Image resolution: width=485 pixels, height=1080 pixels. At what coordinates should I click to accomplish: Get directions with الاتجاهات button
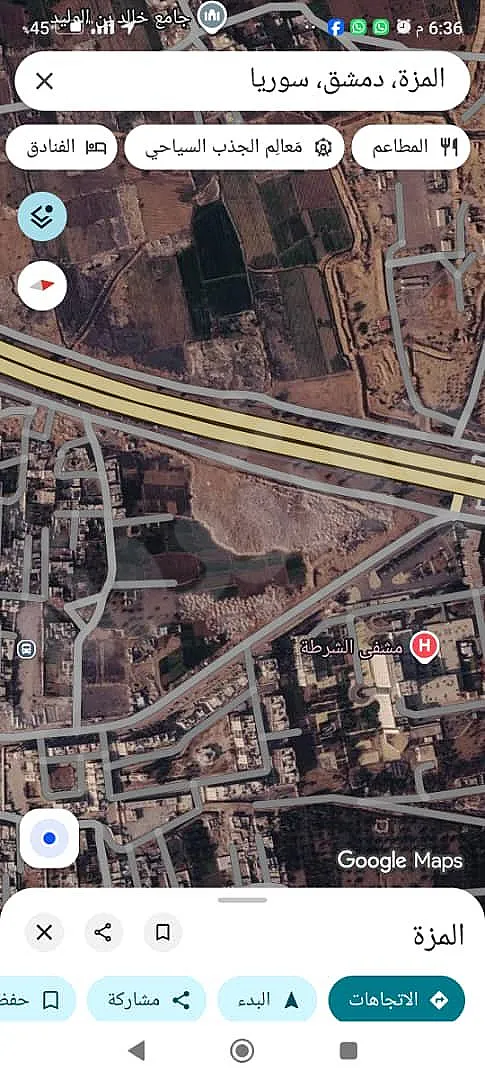coord(397,999)
